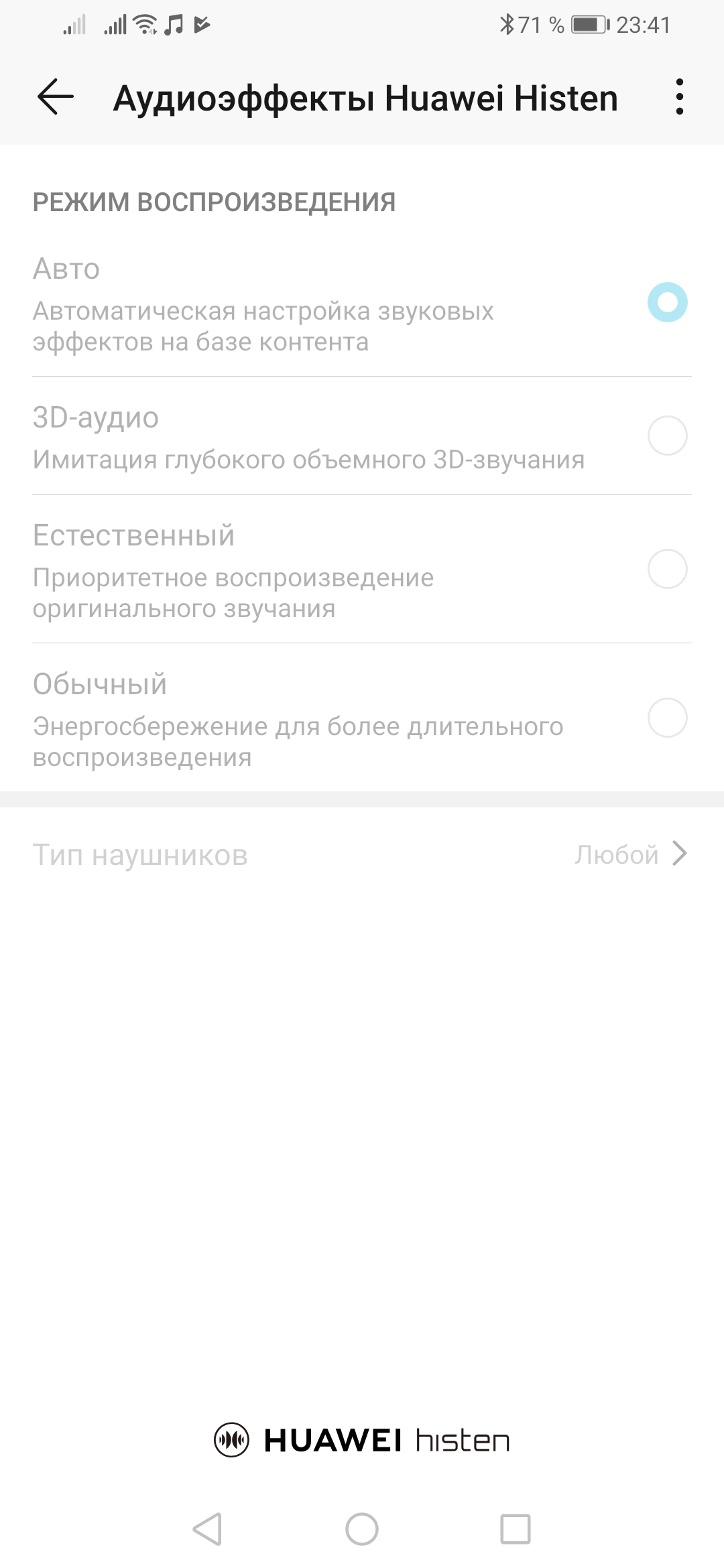
Task: Pick the Обычный energy-saving mode
Action: [667, 718]
